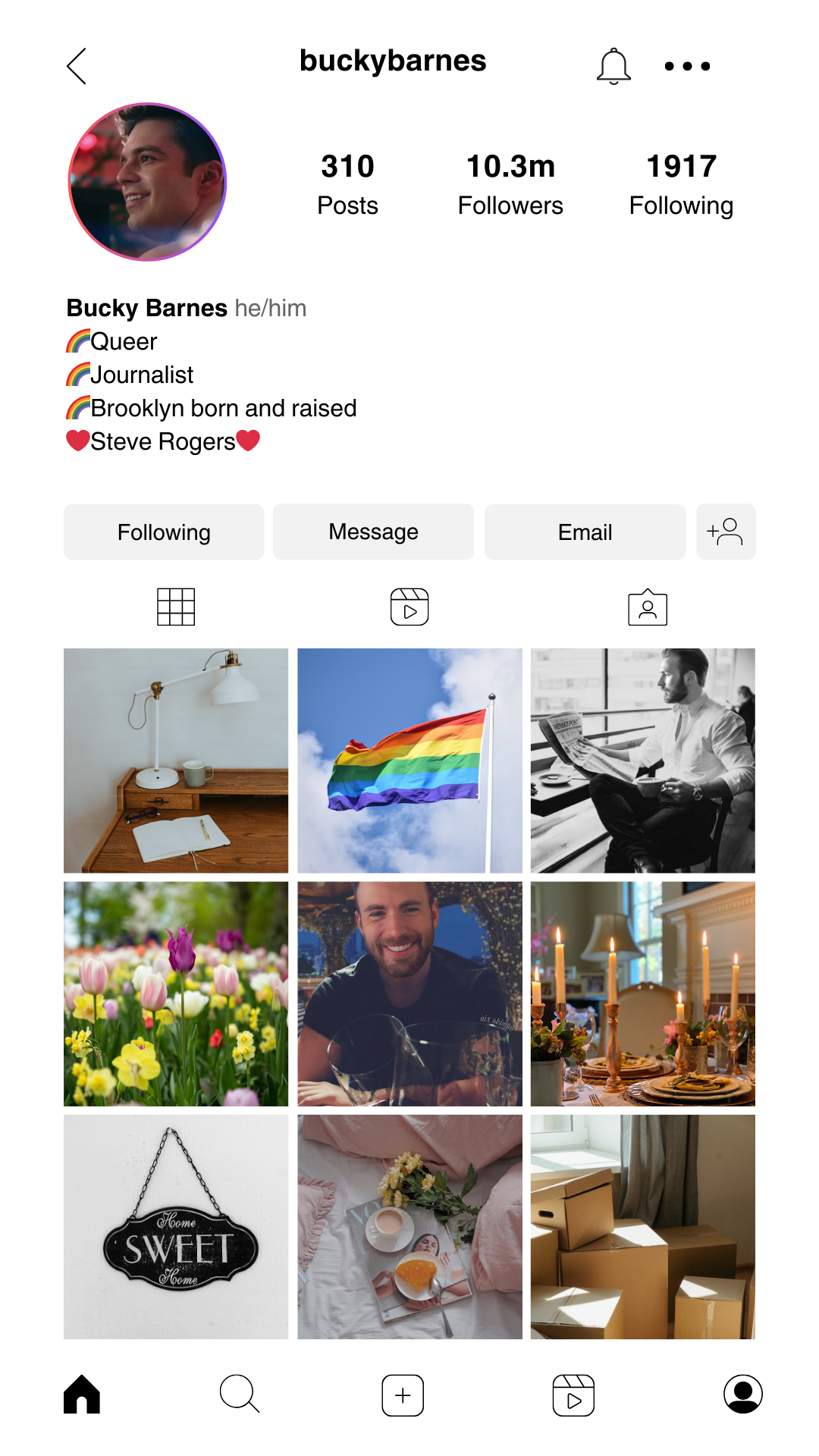Open the Home Sweet Home sign post
The image size is (819, 1456).
pyautogui.click(x=176, y=1227)
